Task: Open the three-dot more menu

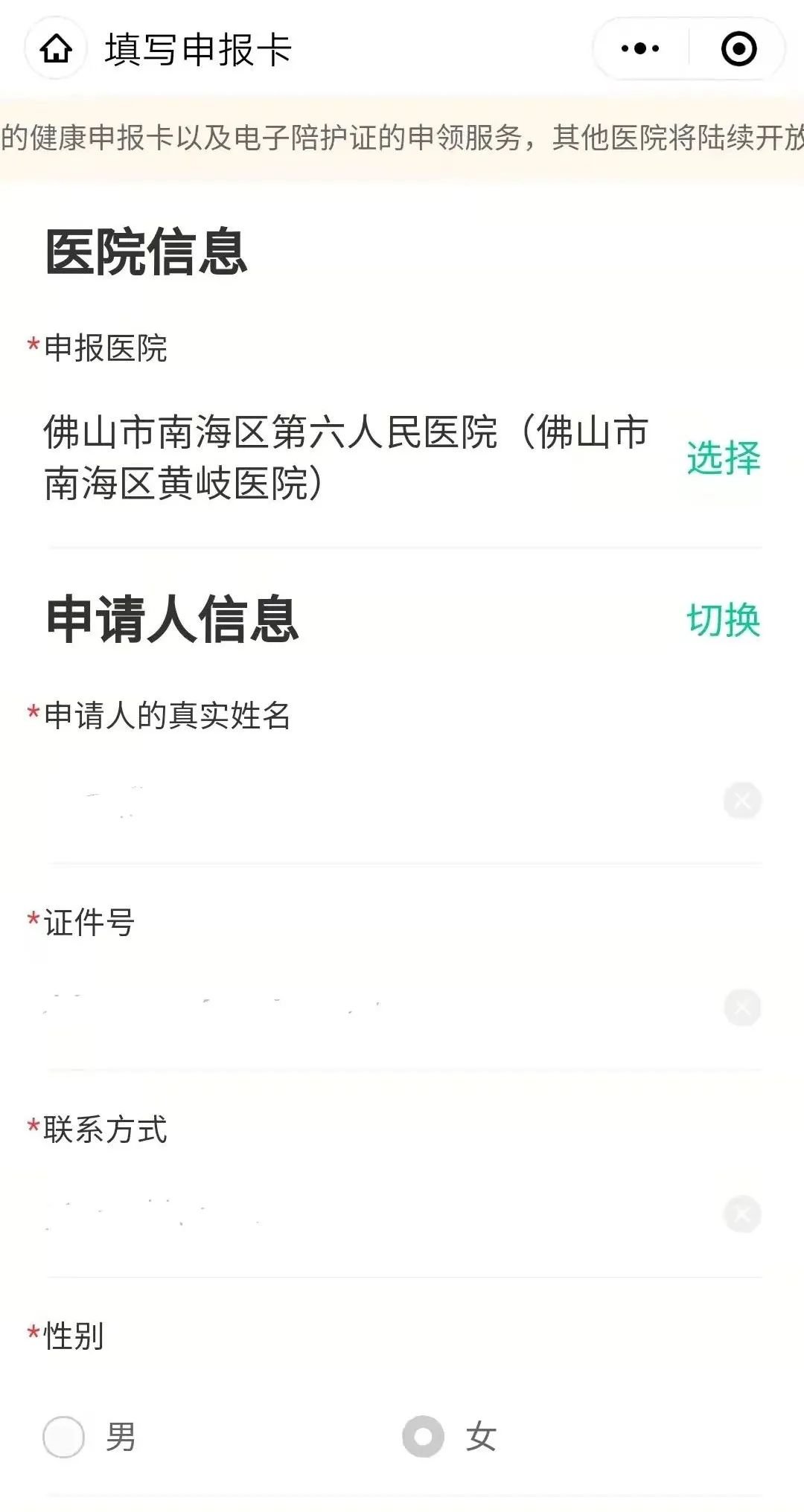Action: (640, 49)
